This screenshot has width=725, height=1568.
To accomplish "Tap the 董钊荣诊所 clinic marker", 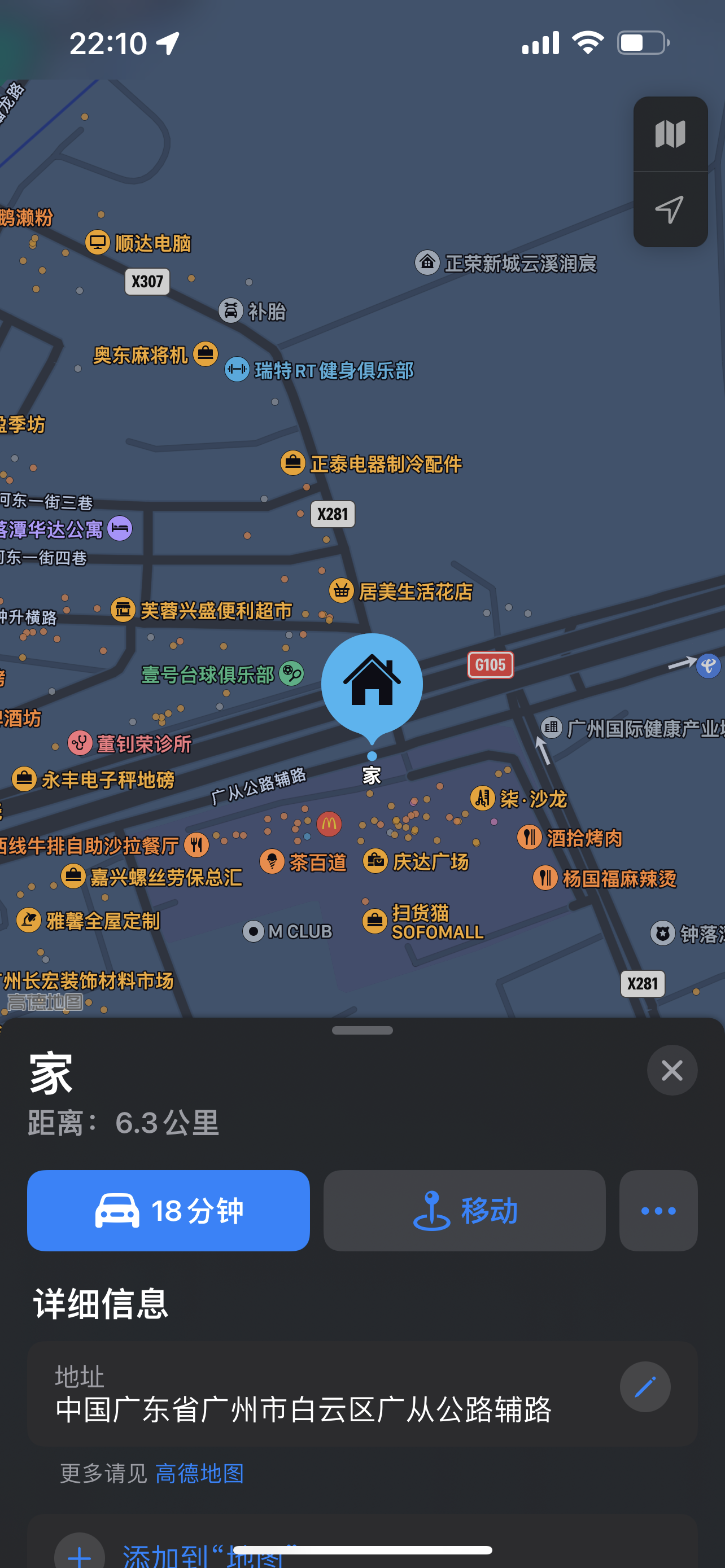I will [x=80, y=743].
